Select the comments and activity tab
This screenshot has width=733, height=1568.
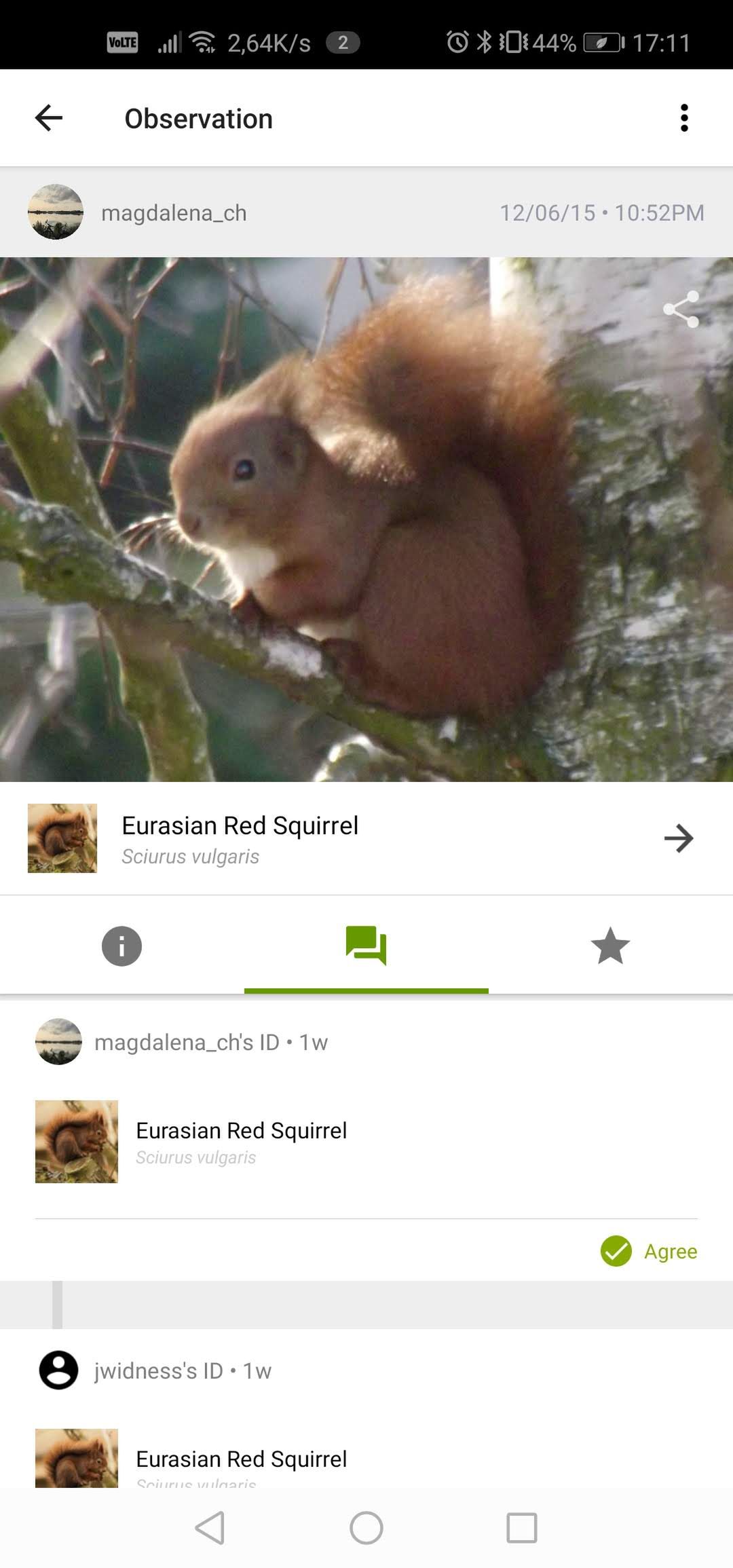tap(366, 946)
